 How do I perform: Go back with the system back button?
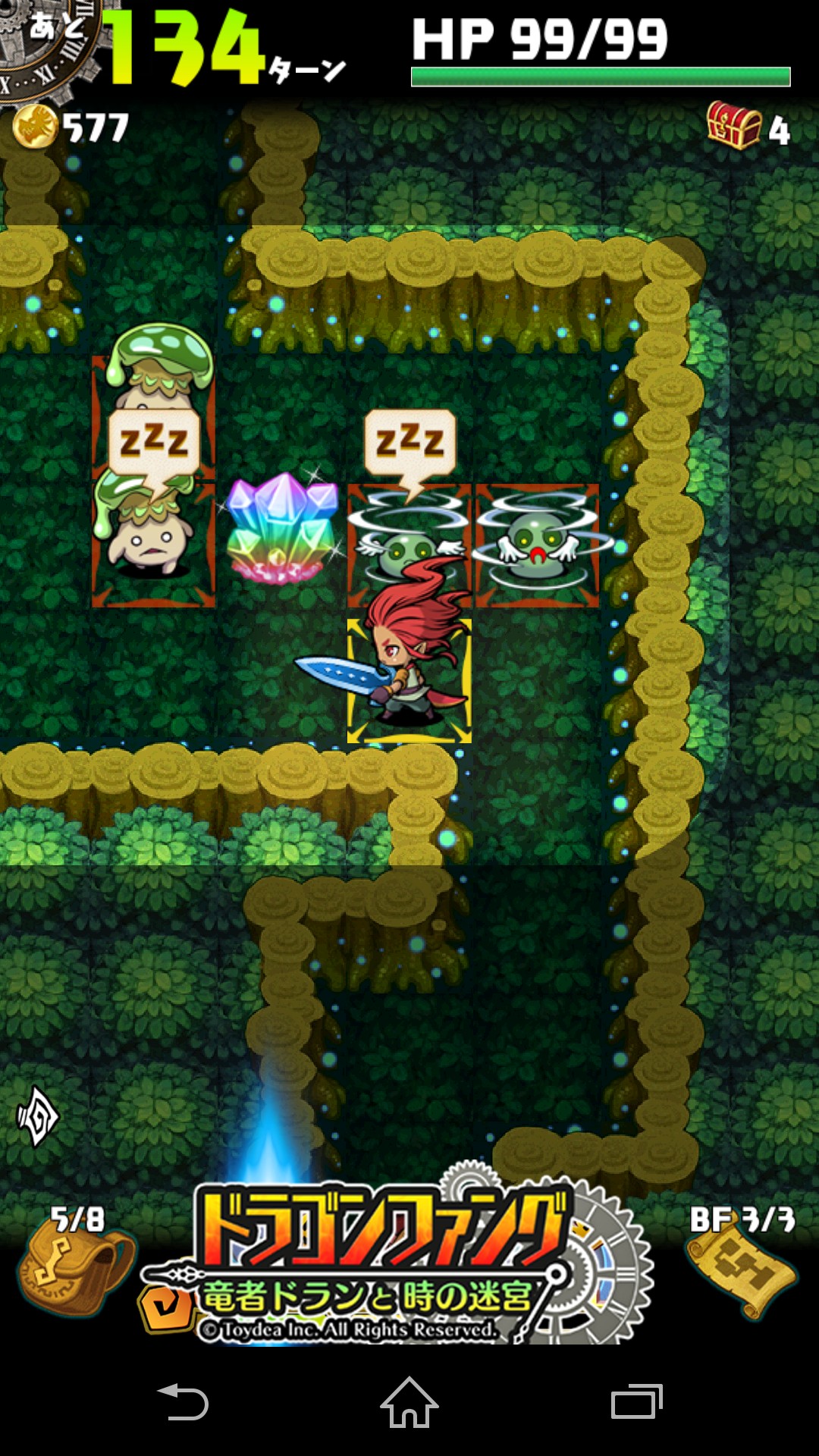183,1401
